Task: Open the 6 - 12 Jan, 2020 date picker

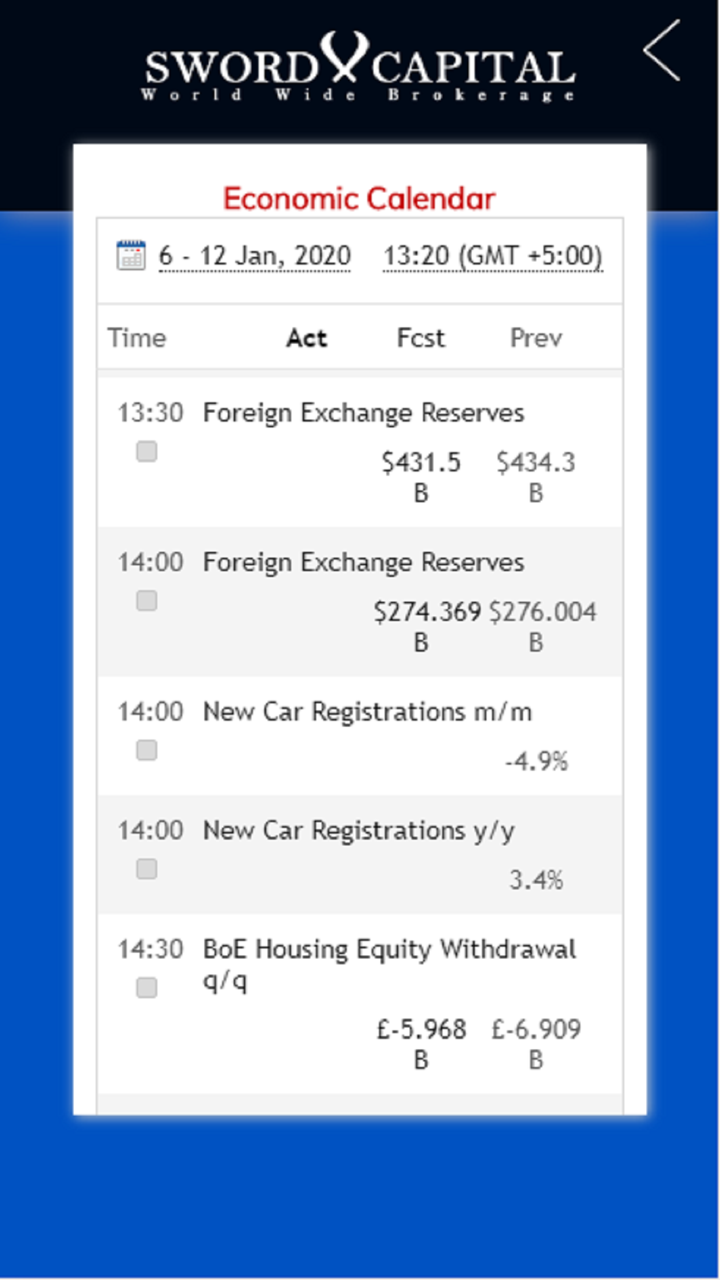Action: [x=254, y=257]
